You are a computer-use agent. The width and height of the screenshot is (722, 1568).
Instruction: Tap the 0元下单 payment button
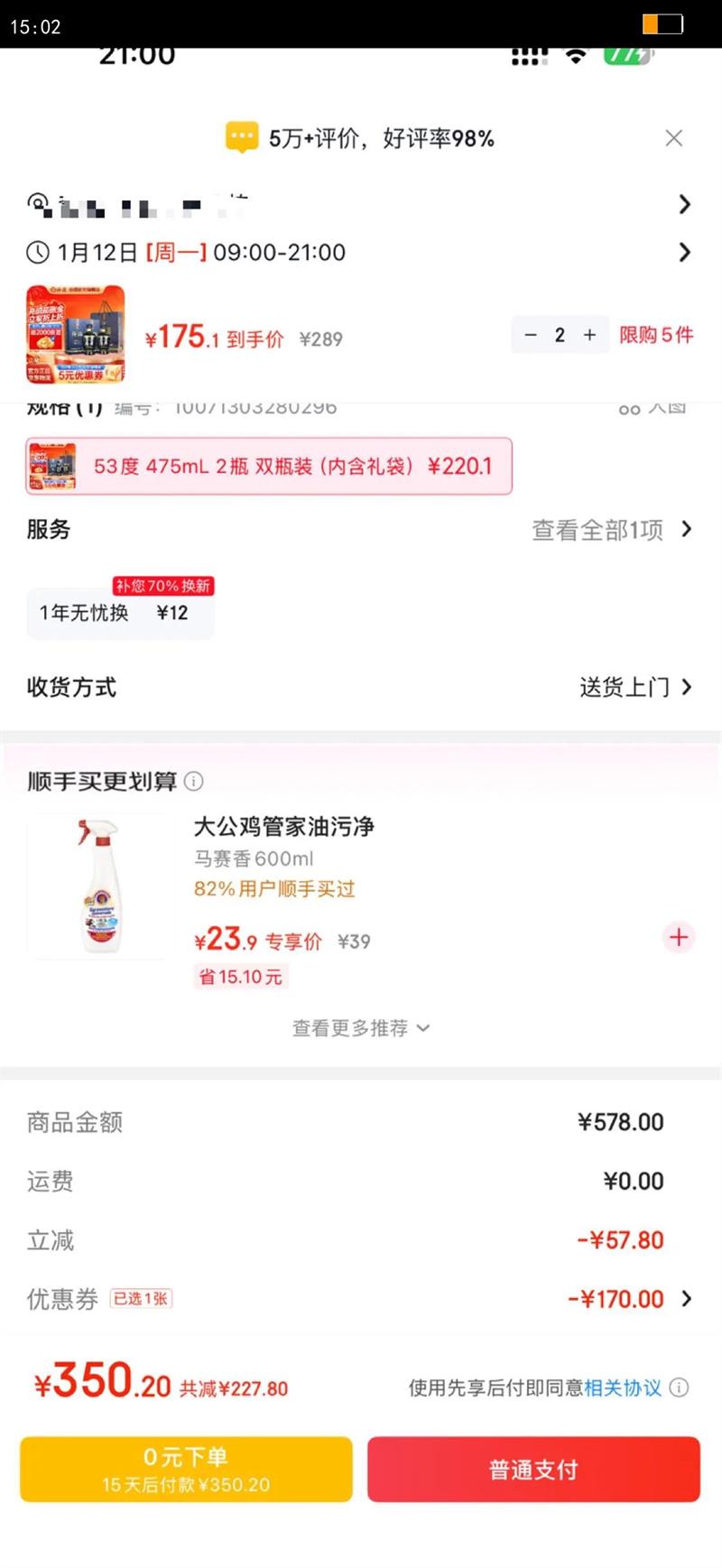click(185, 1469)
